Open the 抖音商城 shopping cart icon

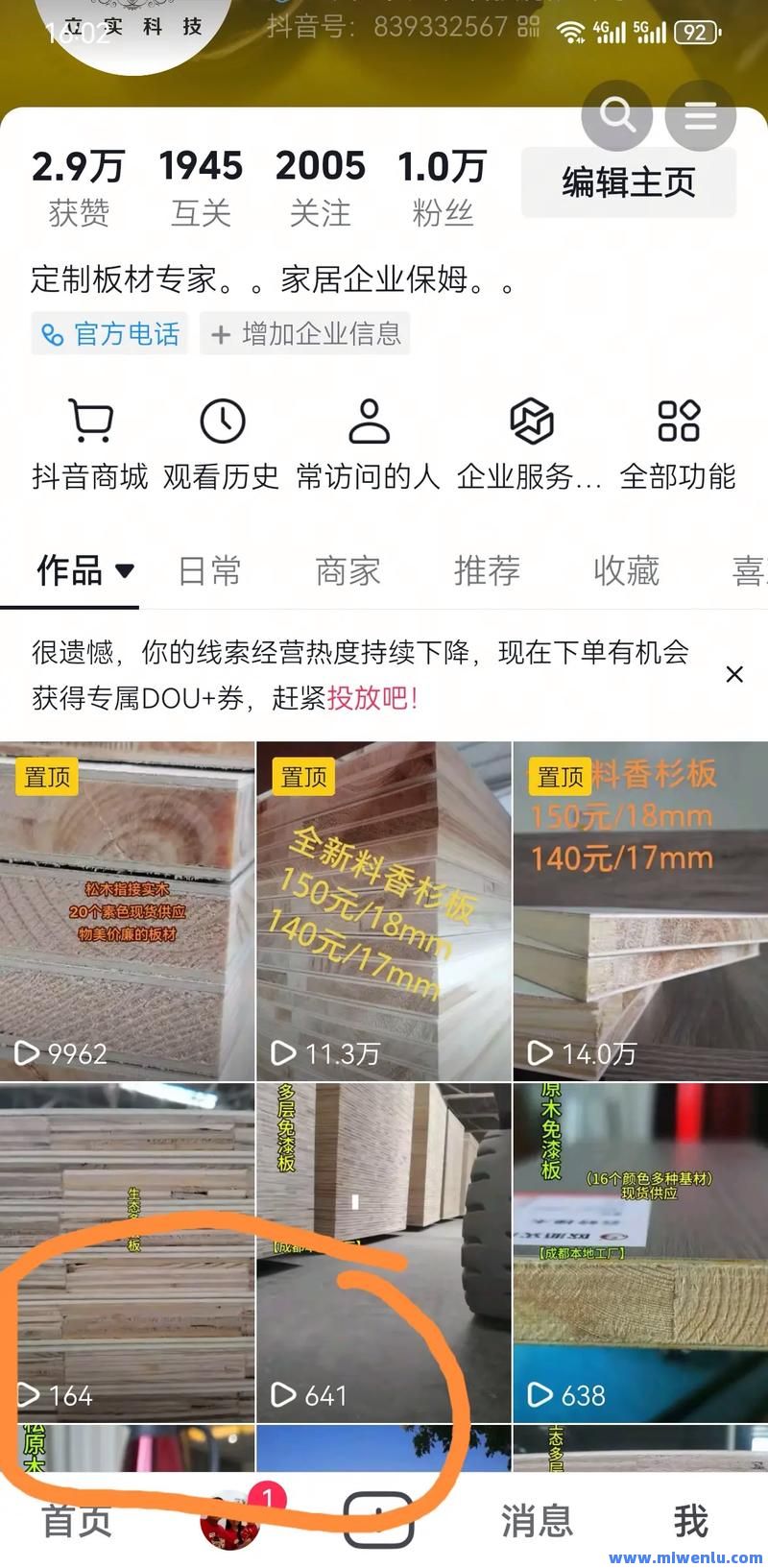88,422
